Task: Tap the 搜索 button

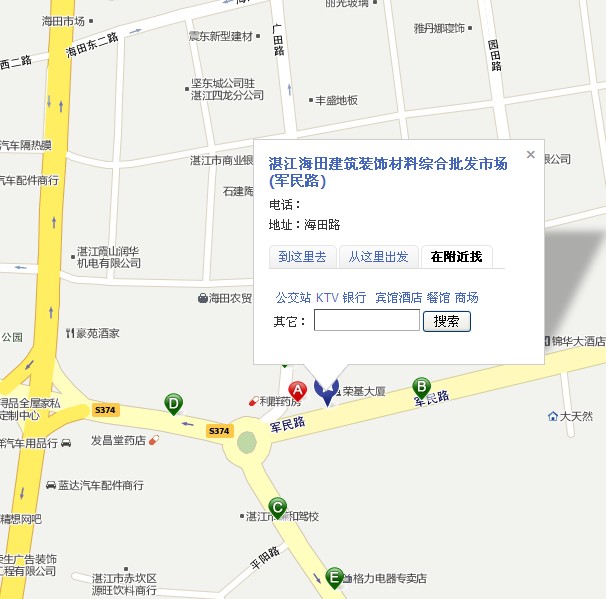Action: click(x=447, y=321)
